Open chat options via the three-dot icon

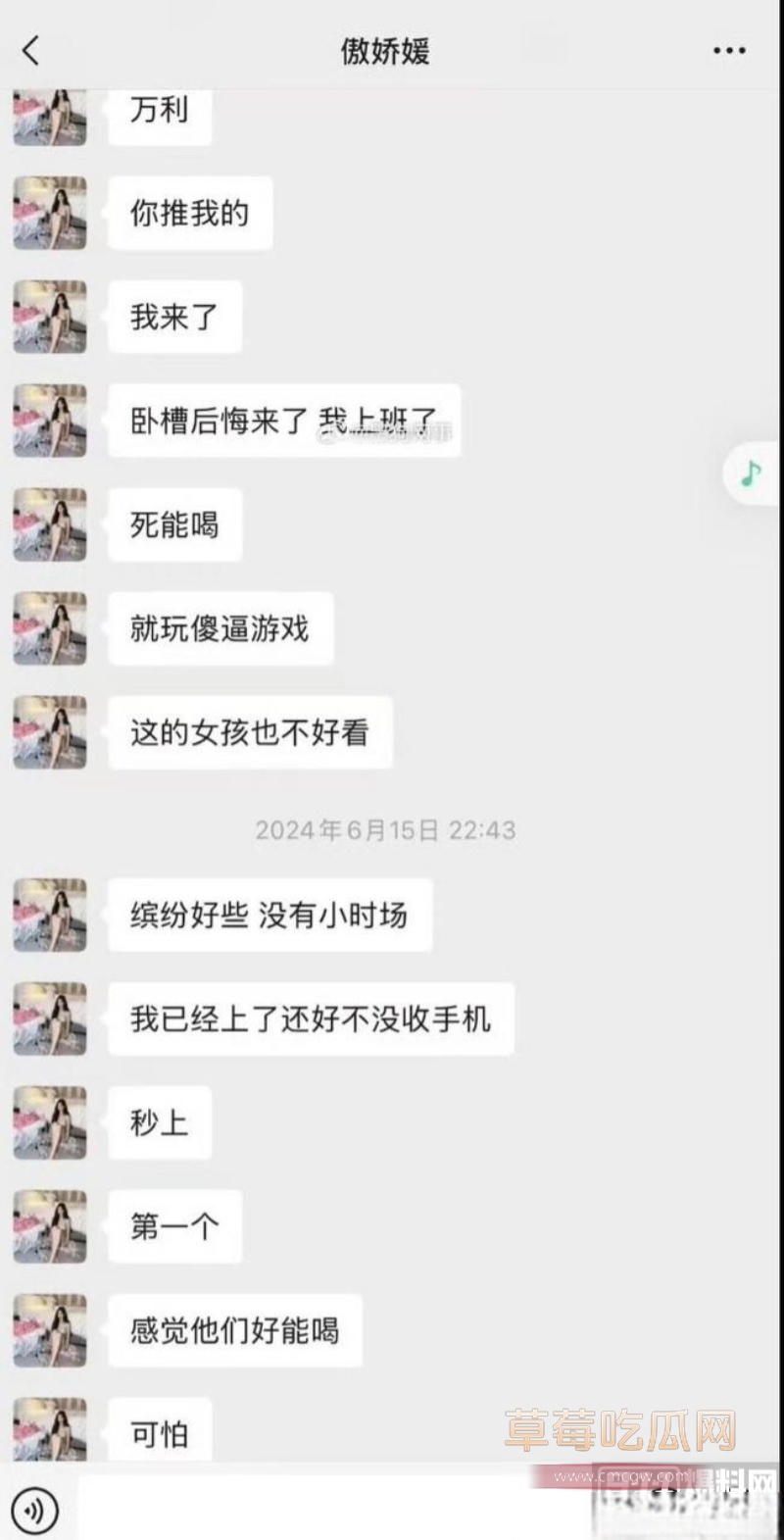[x=729, y=51]
